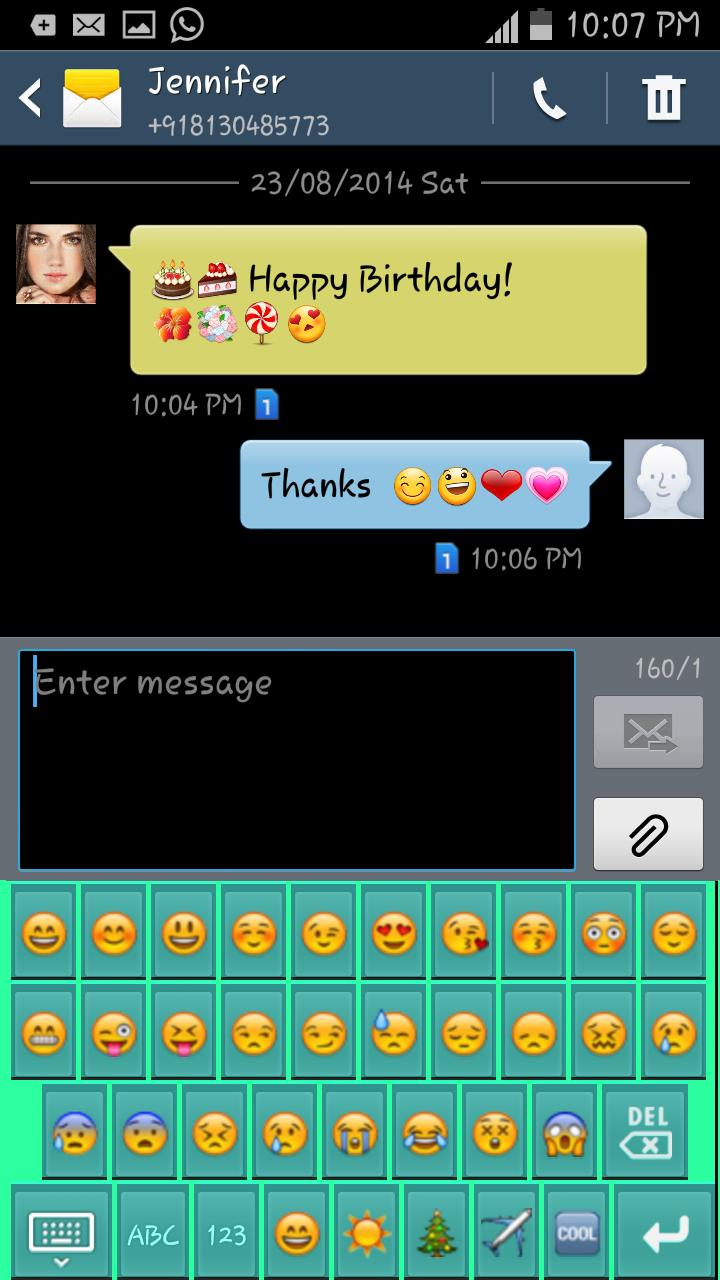Switch to the 123 number keyboard
This screenshot has width=720, height=1280.
pos(226,1235)
